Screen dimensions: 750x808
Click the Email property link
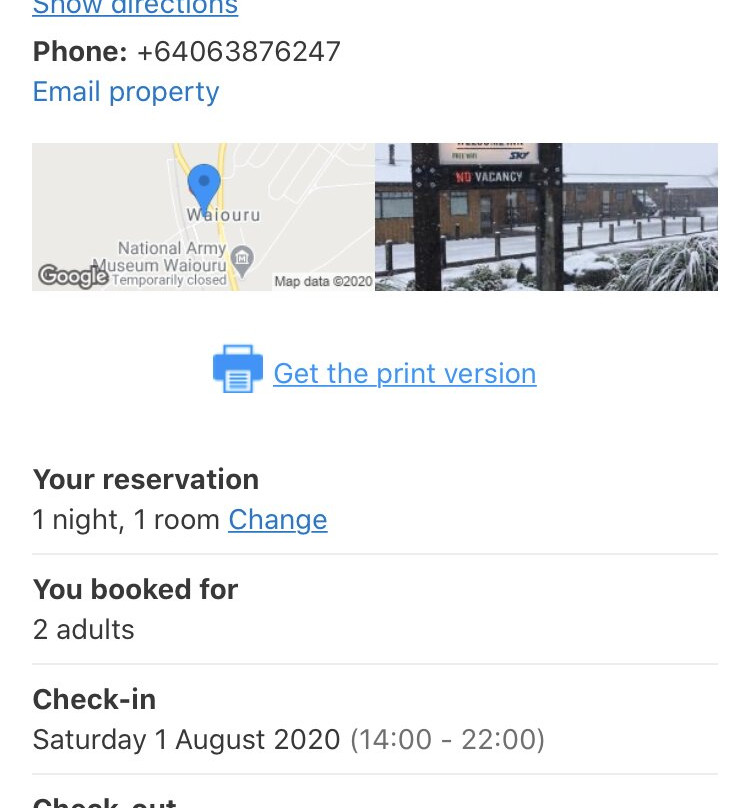tap(125, 91)
